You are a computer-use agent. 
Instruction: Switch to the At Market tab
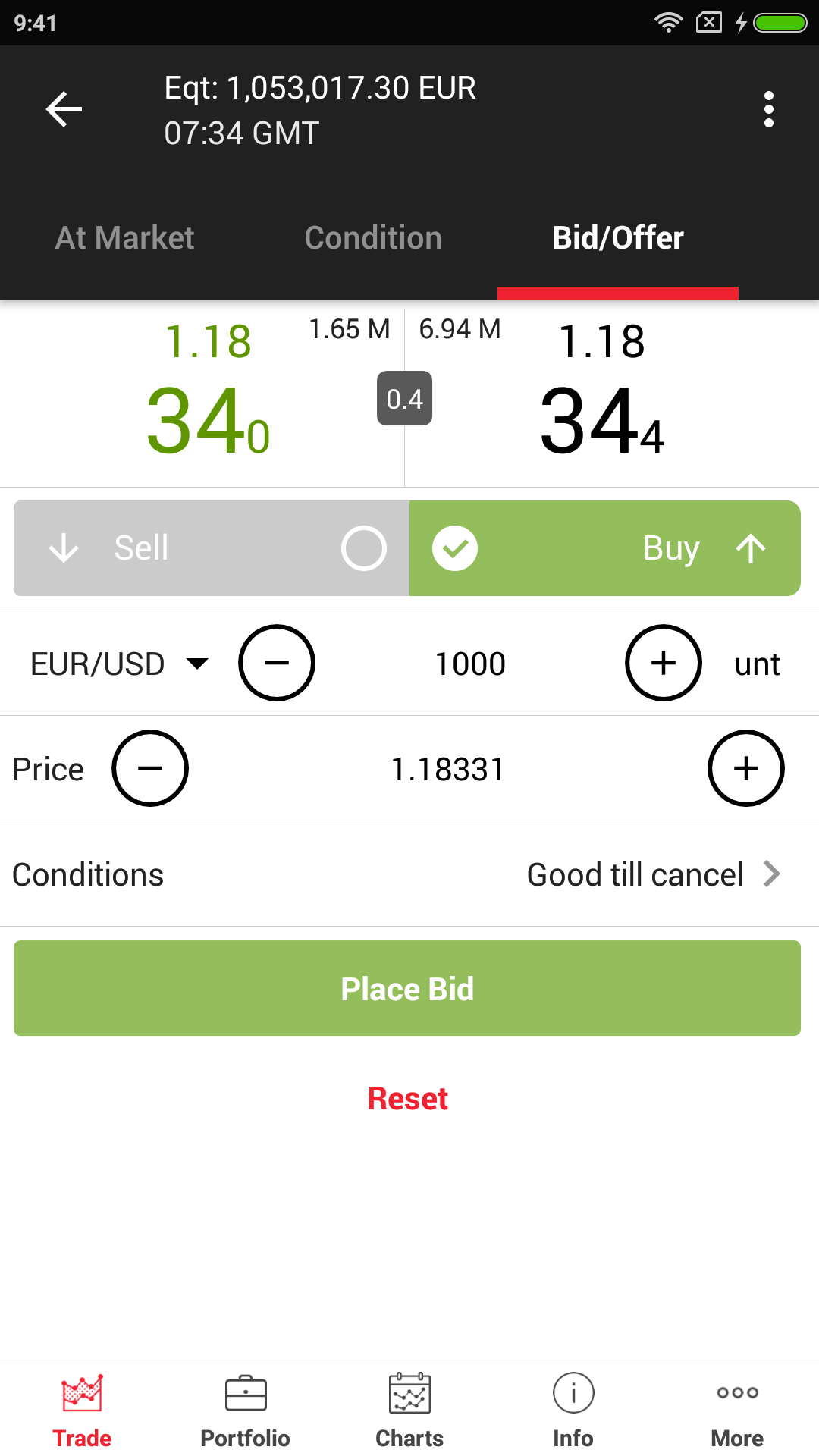[125, 238]
